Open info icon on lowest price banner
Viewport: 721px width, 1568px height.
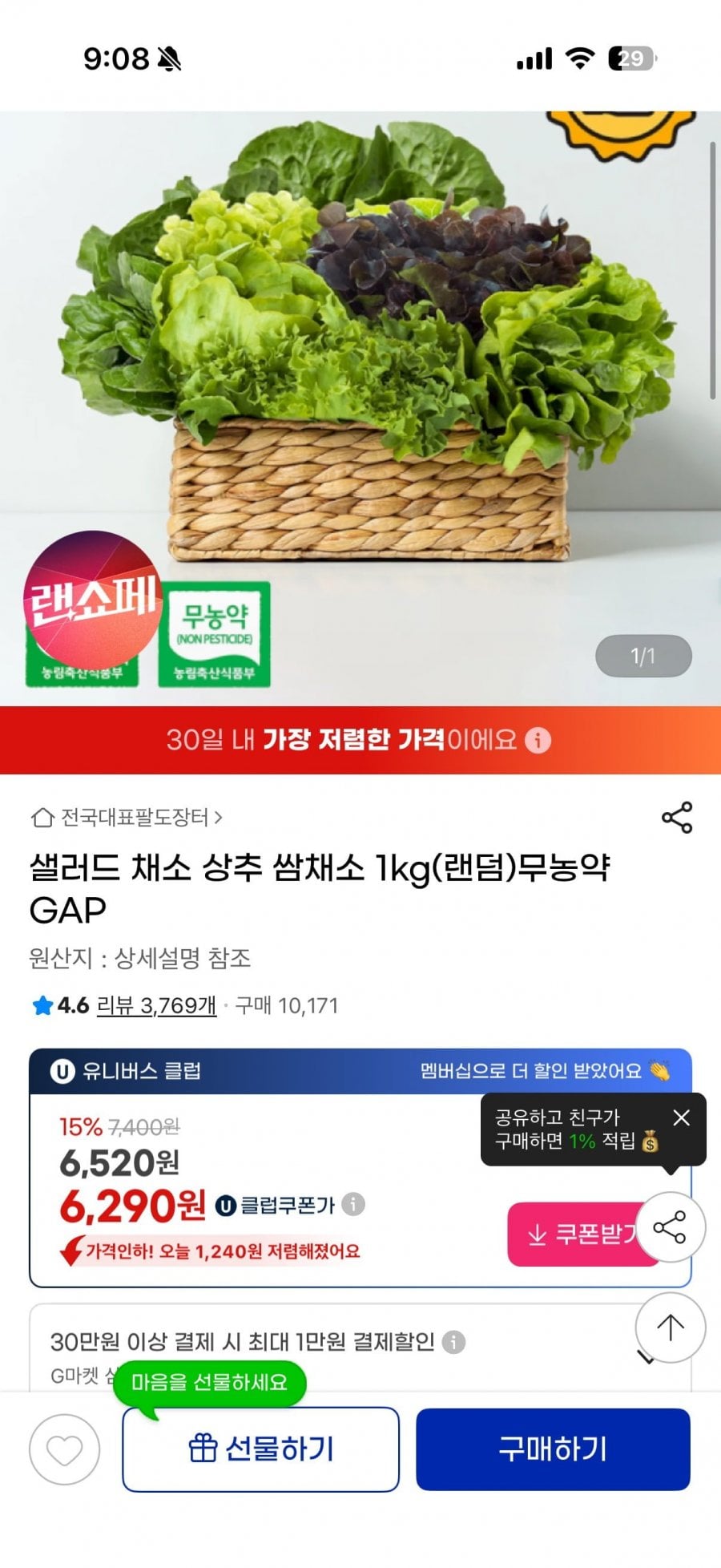[538, 740]
